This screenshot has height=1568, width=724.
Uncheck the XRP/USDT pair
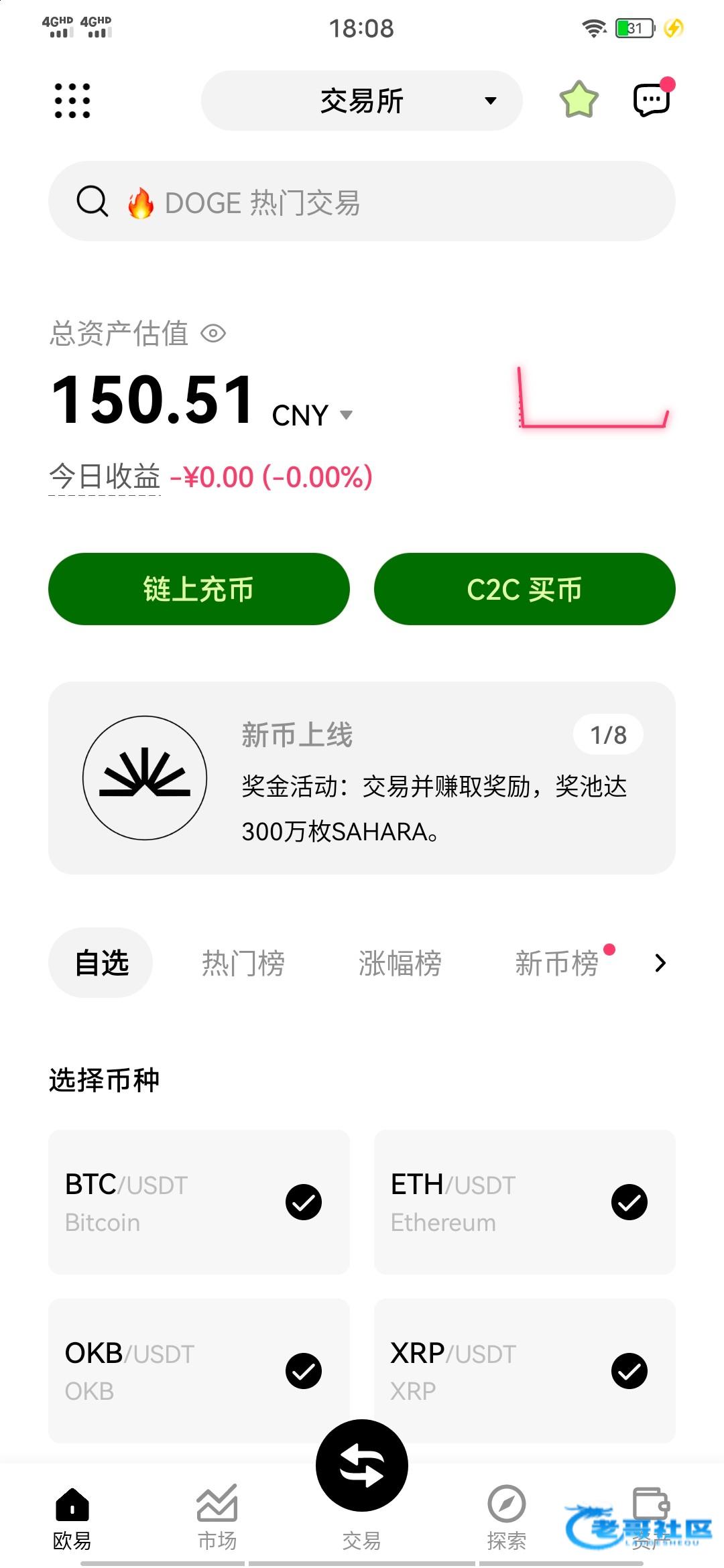tap(629, 1371)
